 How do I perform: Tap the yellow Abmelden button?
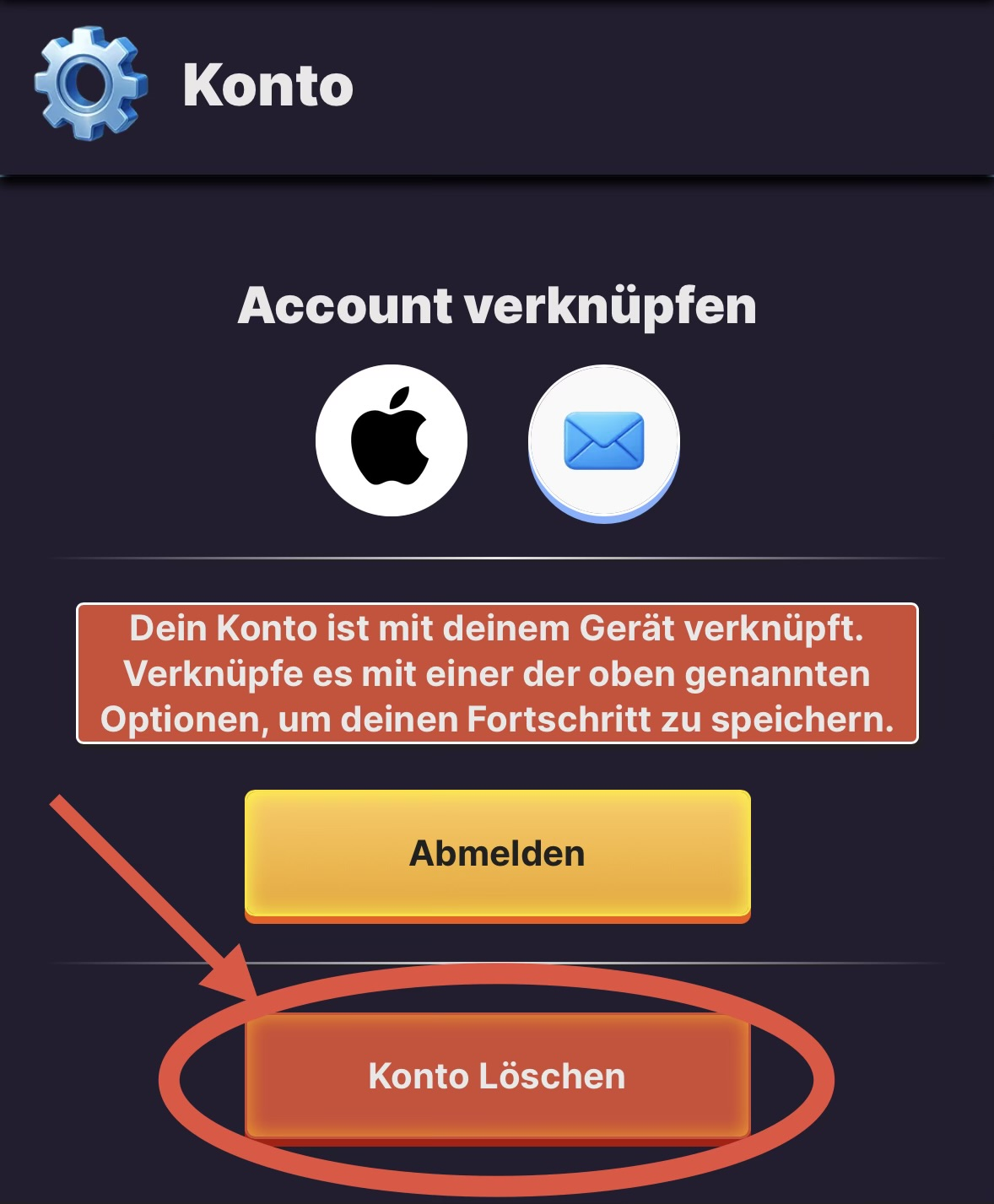[x=497, y=853]
